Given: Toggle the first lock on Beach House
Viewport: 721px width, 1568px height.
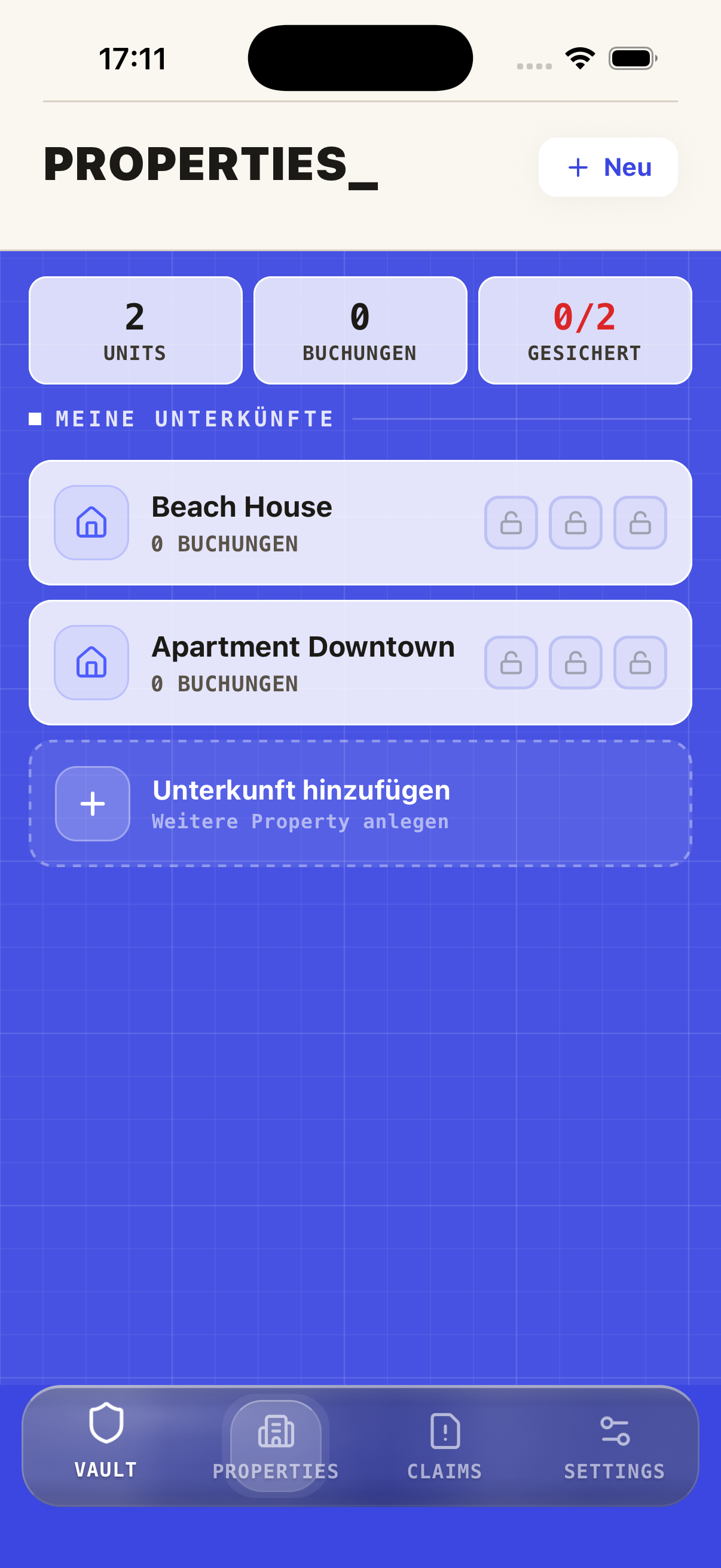Looking at the screenshot, I should (x=511, y=522).
